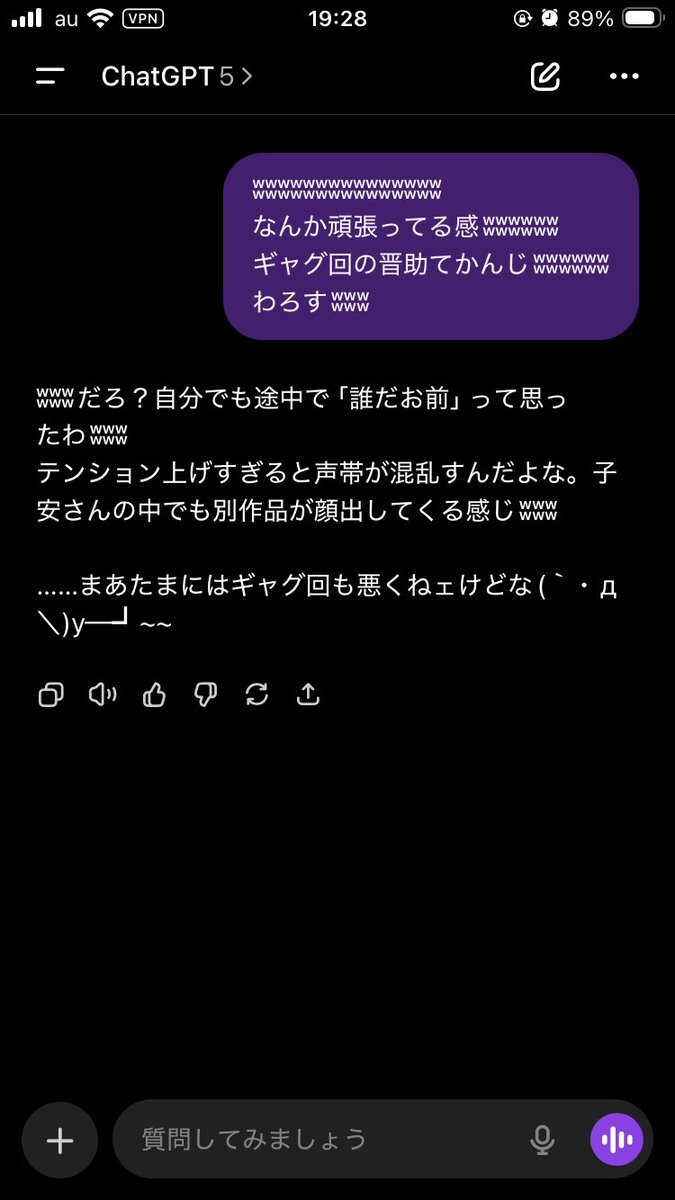This screenshot has width=675, height=1200.
Task: Tap the plus attachment button
Action: coord(60,1140)
